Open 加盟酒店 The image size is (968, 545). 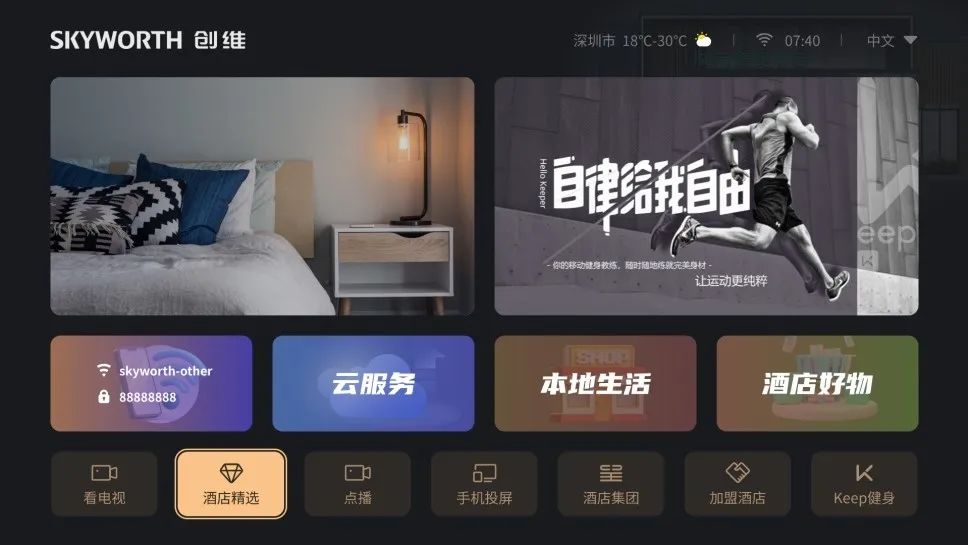pyautogui.click(x=737, y=484)
